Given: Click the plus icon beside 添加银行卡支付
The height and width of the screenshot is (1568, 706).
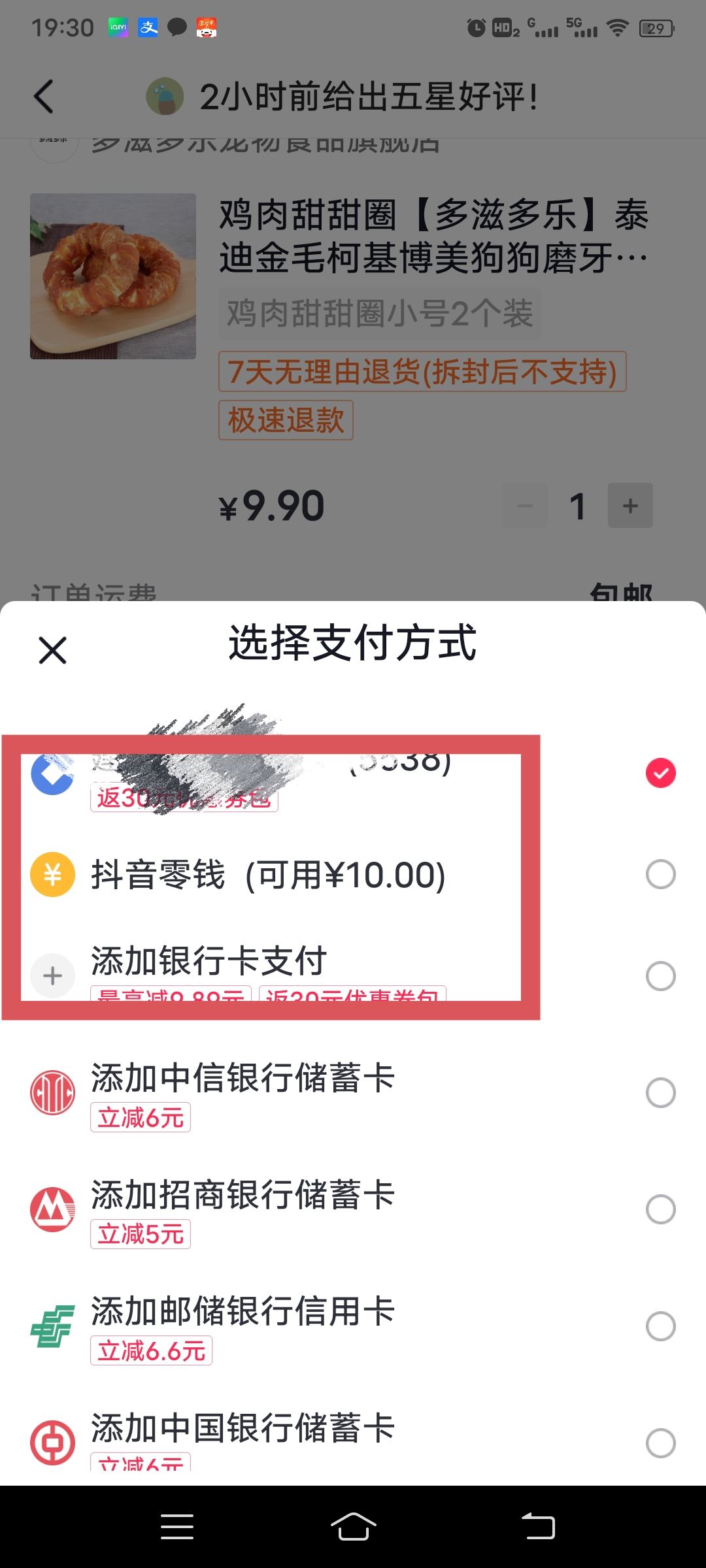Looking at the screenshot, I should [52, 975].
